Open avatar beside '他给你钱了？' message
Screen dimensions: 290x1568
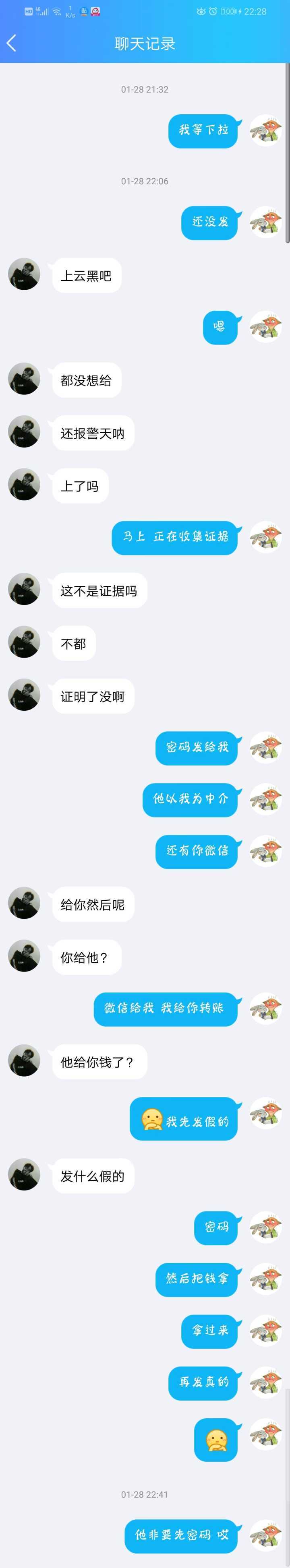pyautogui.click(x=25, y=1061)
